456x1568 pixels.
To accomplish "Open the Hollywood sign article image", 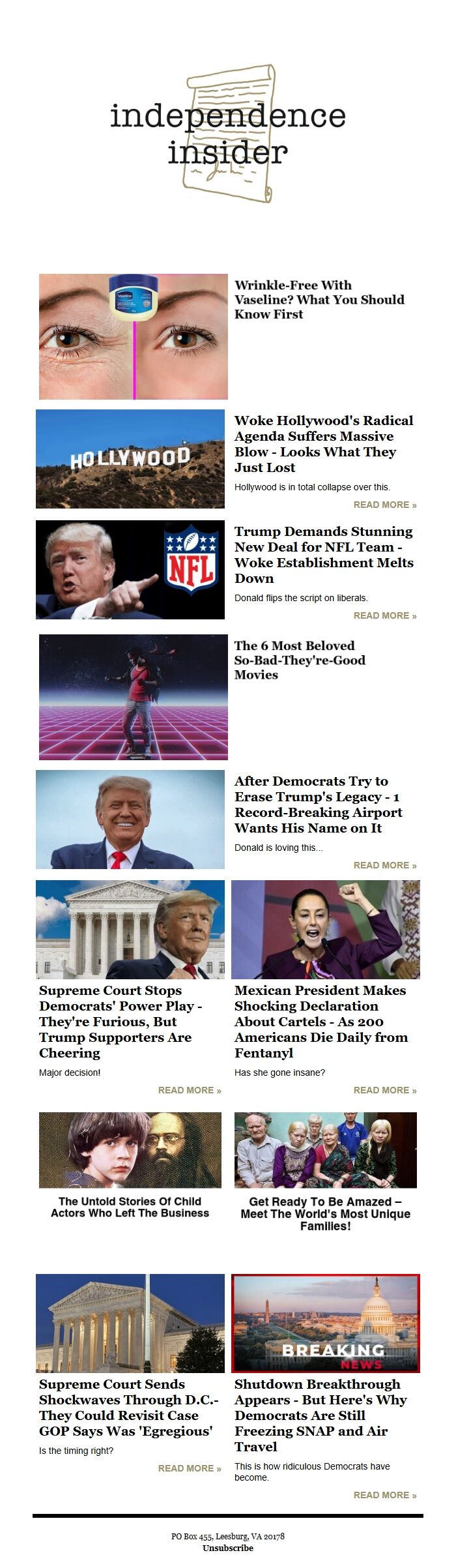I will point(130,459).
